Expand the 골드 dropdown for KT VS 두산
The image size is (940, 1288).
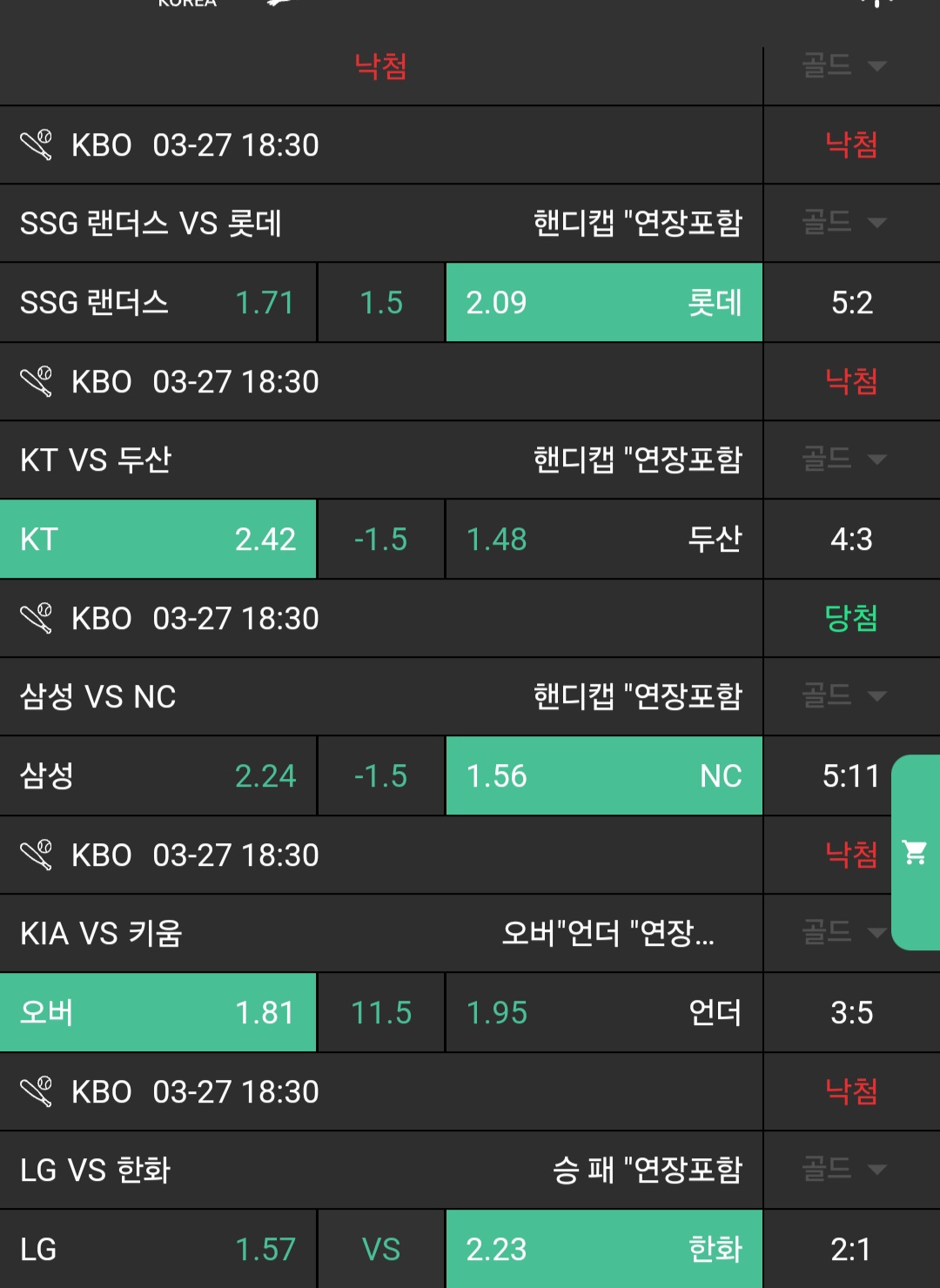click(x=844, y=459)
